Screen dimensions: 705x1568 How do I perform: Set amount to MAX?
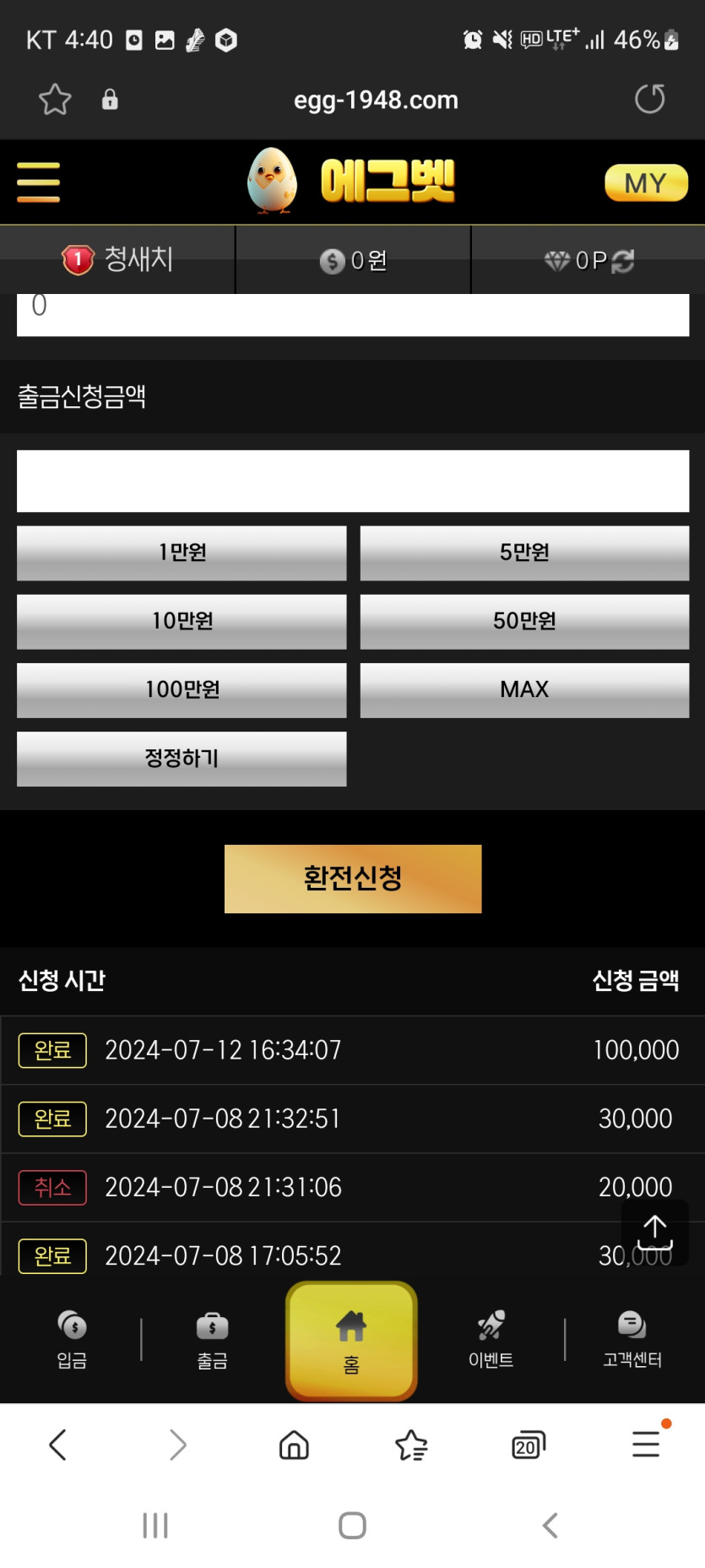(524, 690)
